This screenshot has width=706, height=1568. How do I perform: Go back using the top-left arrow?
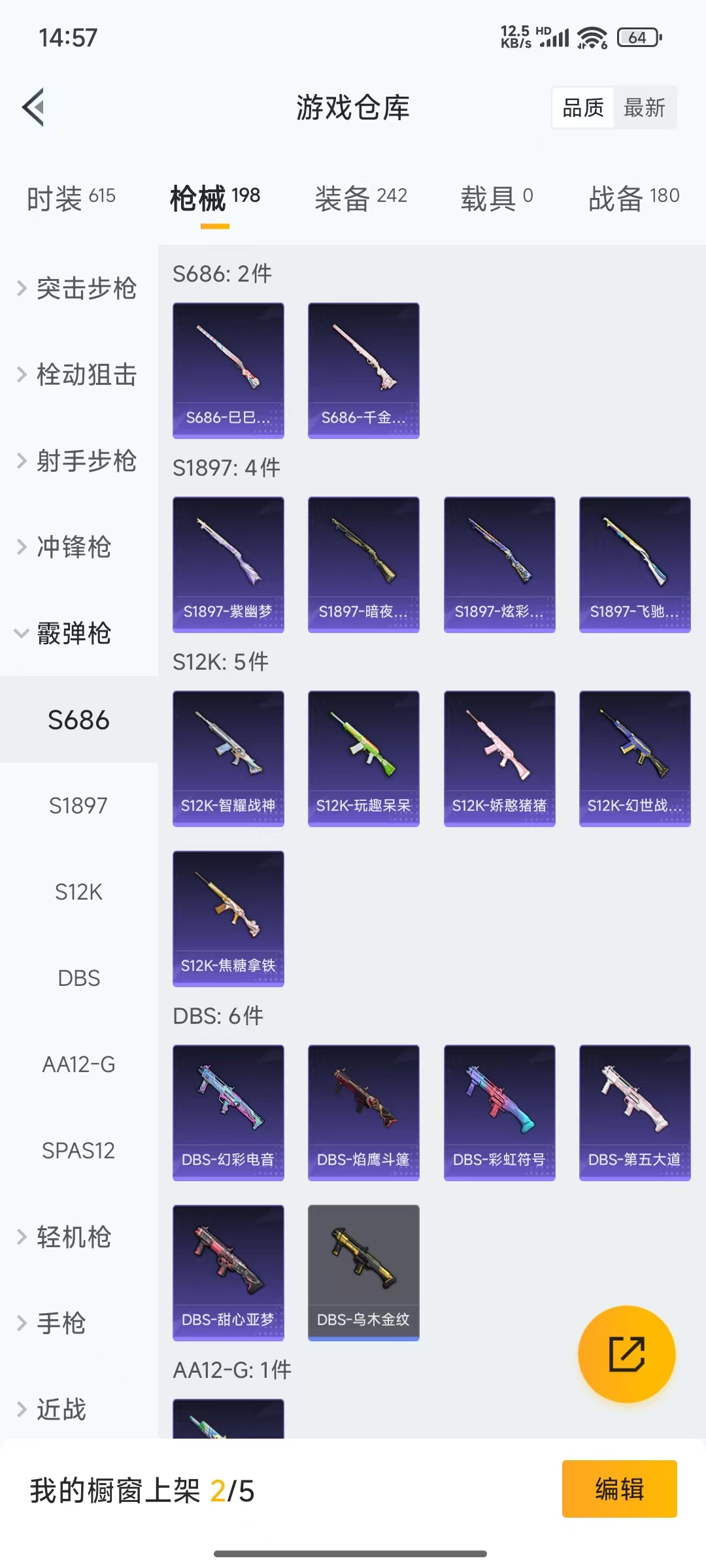34,107
